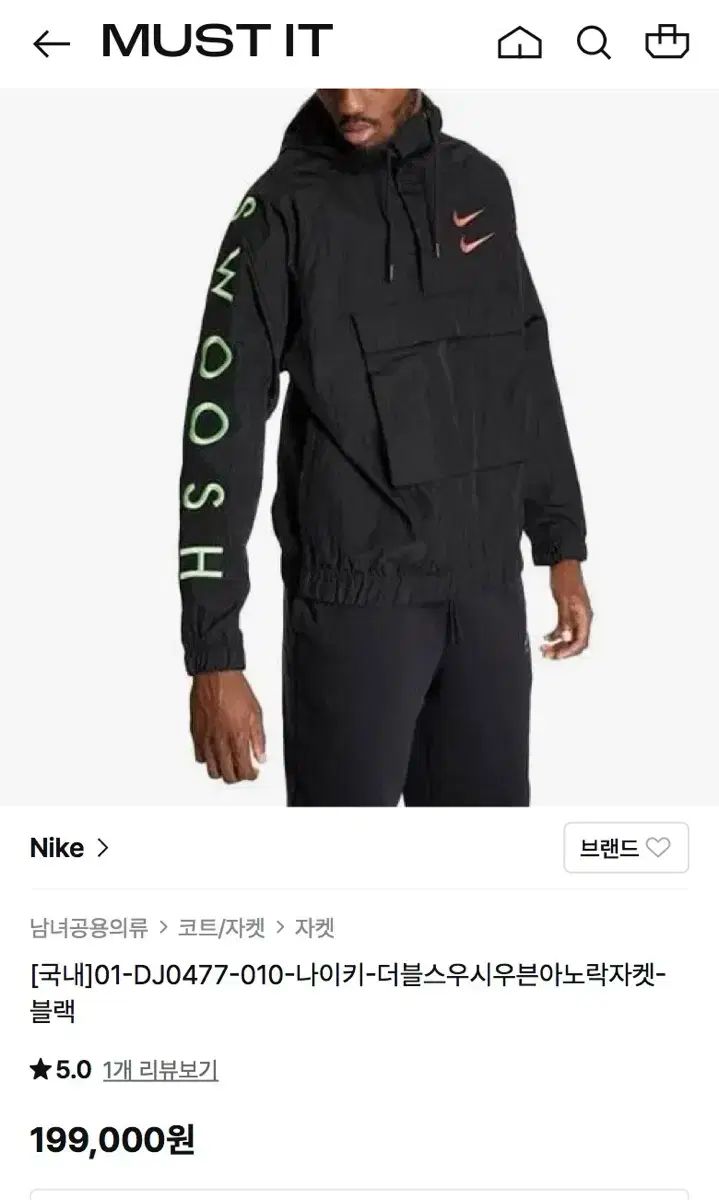Favorite the brand with 브랜드 heart button
The height and width of the screenshot is (1200, 719).
[x=626, y=848]
